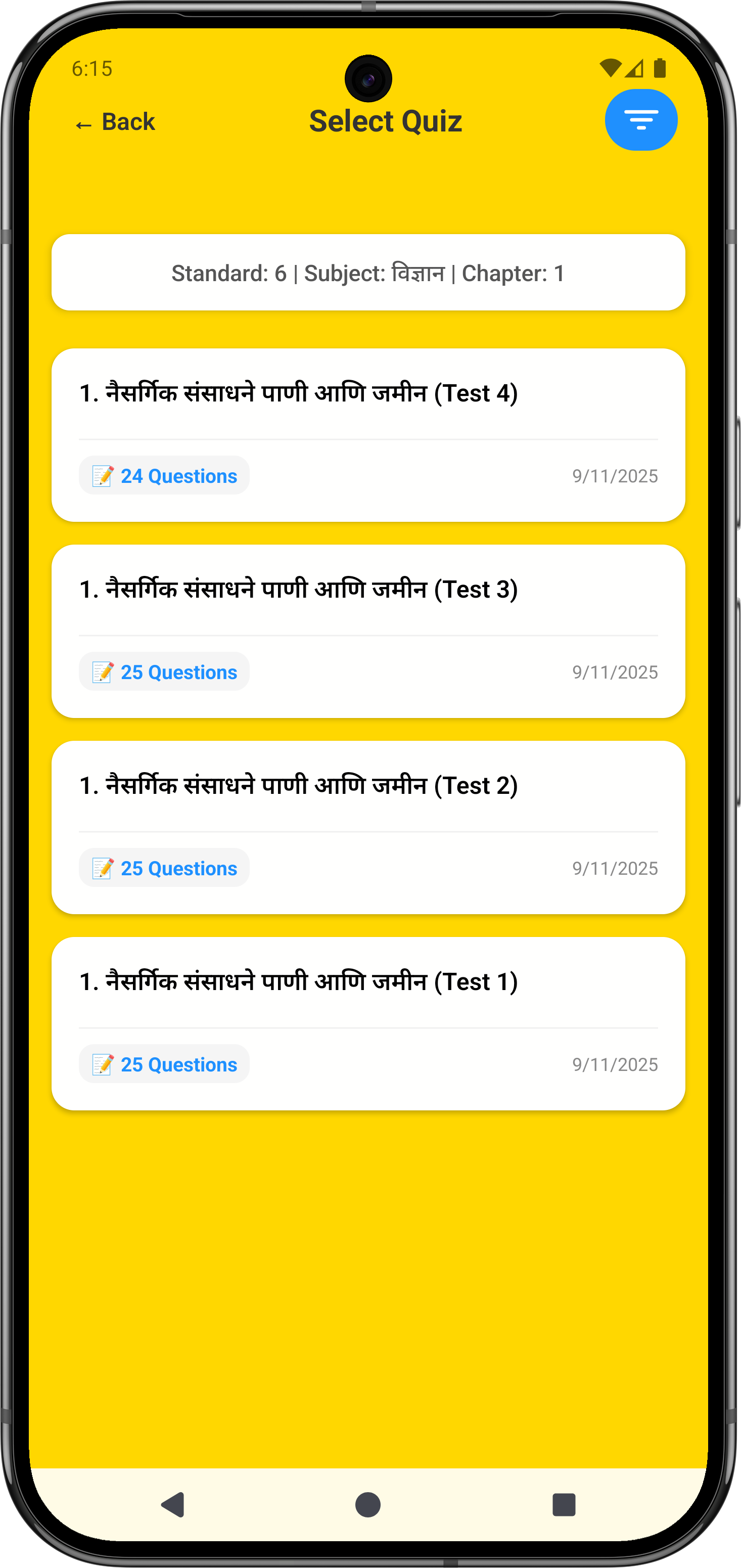Click the memo icon on Test 2 card
The height and width of the screenshot is (1568, 741).
[x=102, y=867]
